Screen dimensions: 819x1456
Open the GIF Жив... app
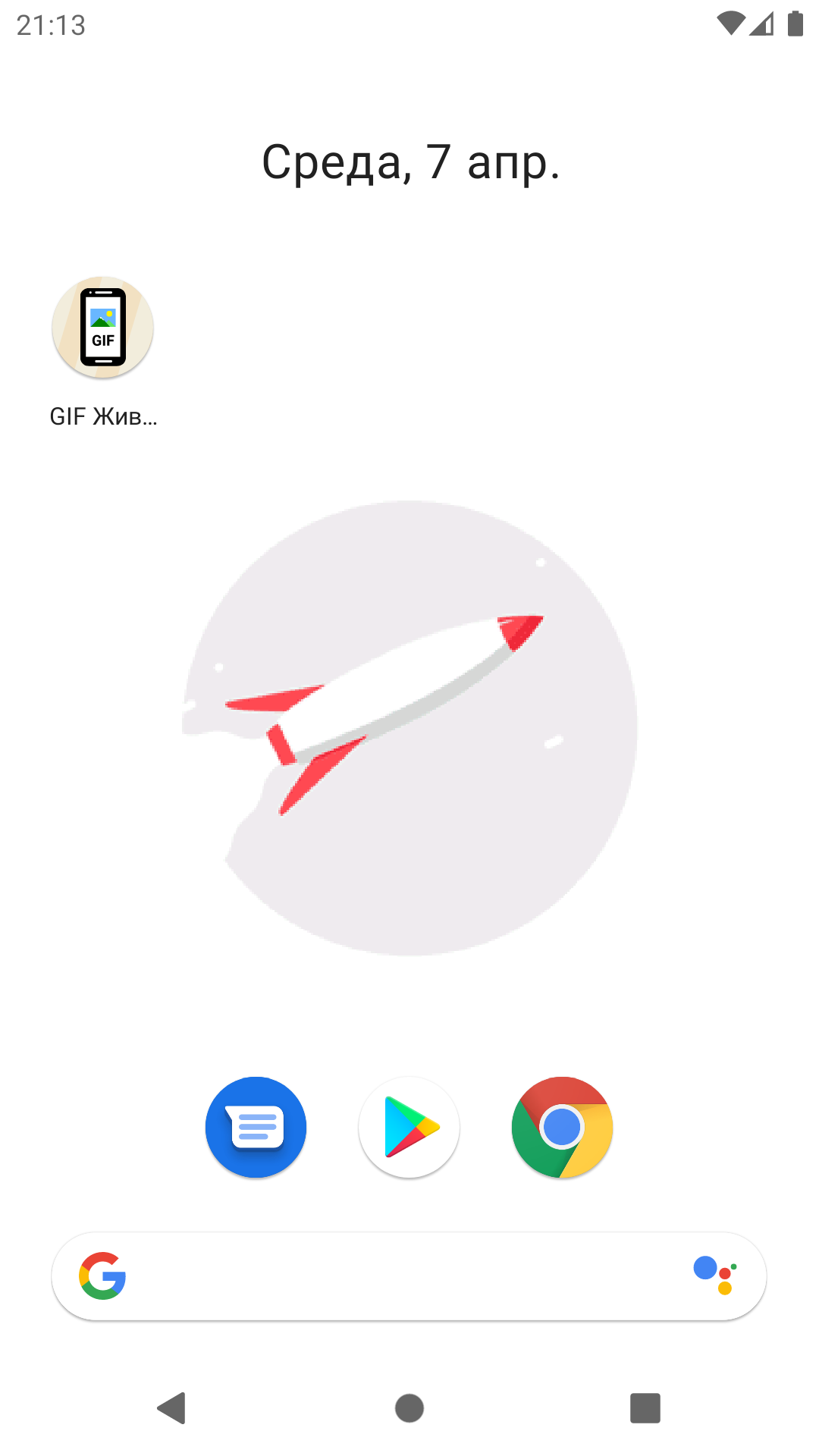tap(103, 328)
